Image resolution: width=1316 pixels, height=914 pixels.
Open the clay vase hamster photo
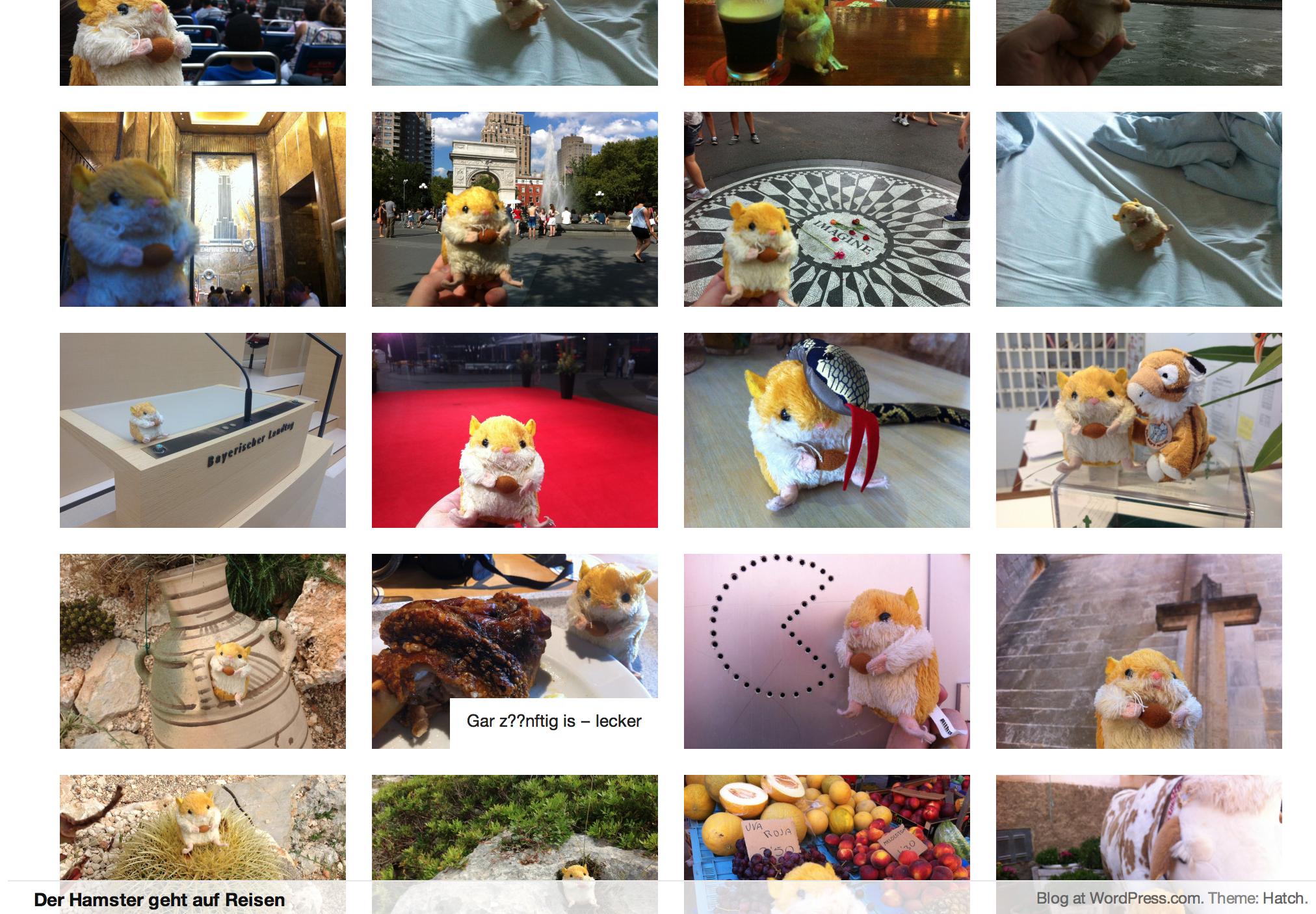(x=203, y=651)
